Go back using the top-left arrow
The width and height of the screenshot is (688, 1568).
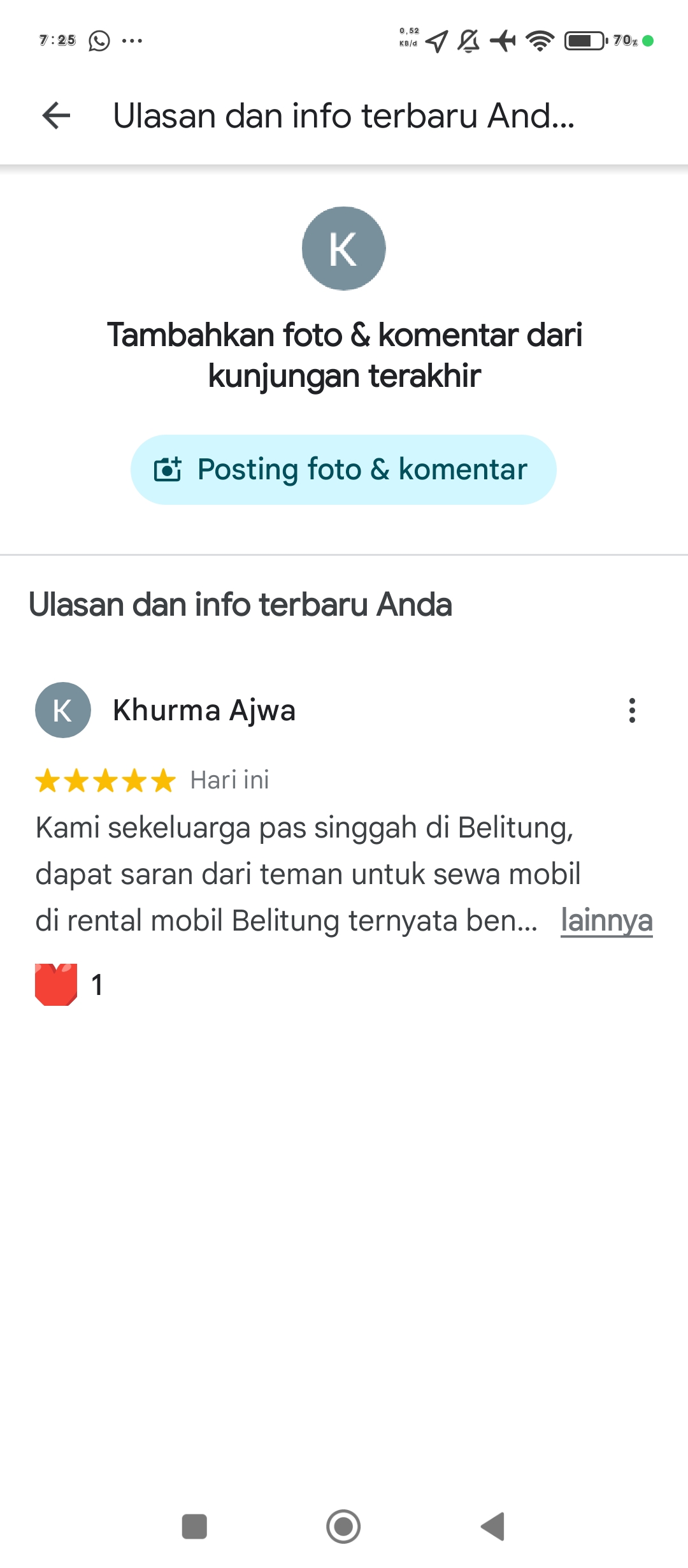(x=56, y=115)
